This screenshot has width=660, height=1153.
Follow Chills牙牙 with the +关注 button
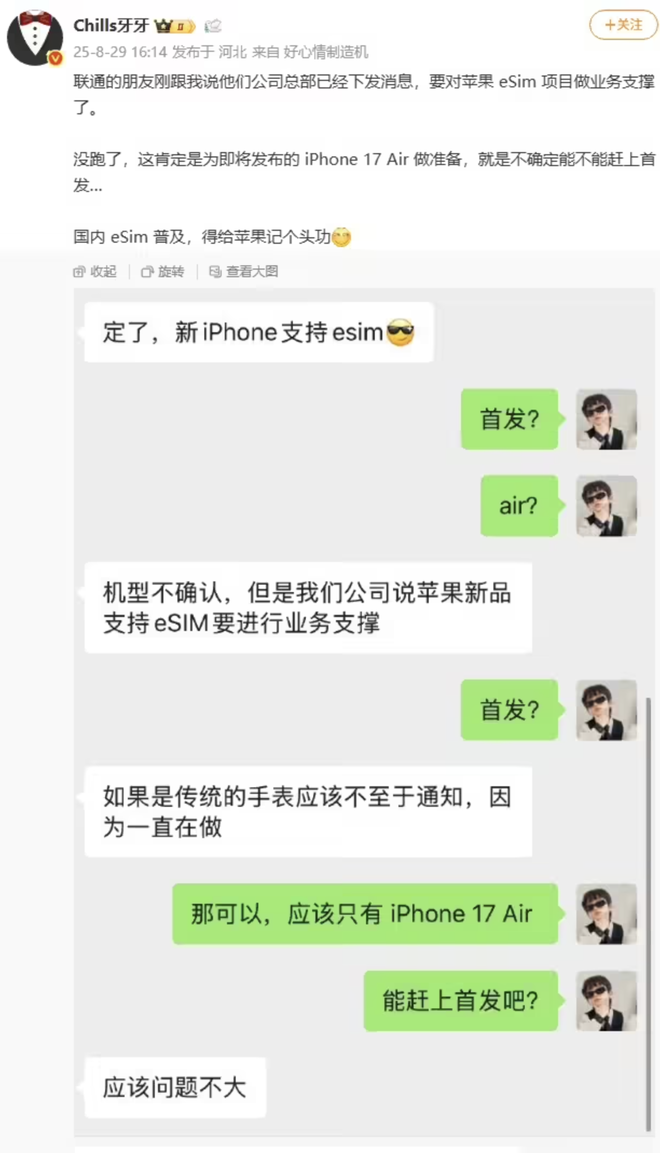(622, 25)
